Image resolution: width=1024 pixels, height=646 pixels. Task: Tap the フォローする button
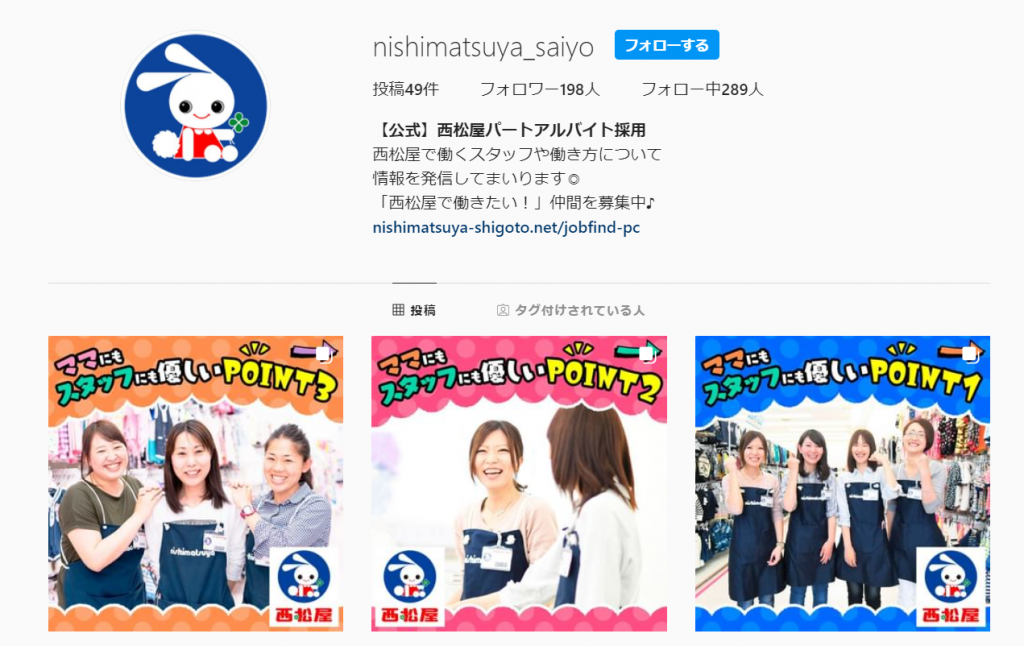[x=667, y=45]
